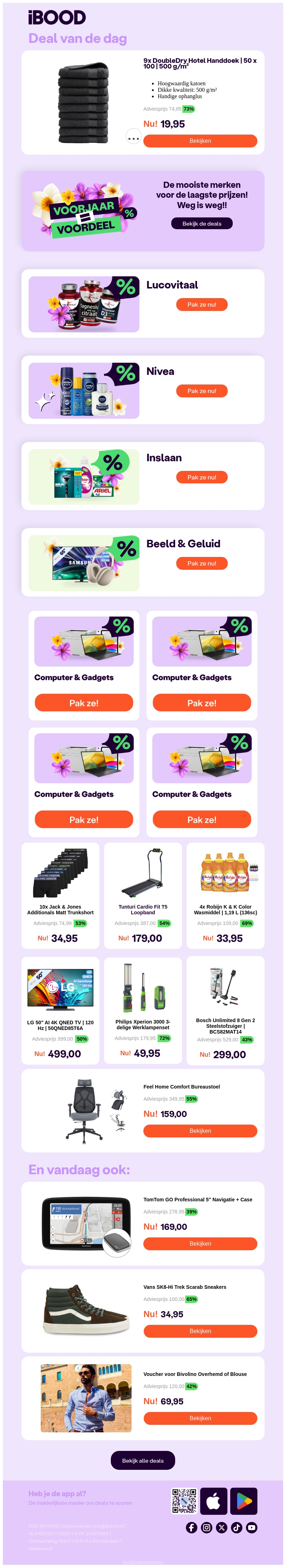View the Bivolino Overhemd voucher deal

[200, 1418]
